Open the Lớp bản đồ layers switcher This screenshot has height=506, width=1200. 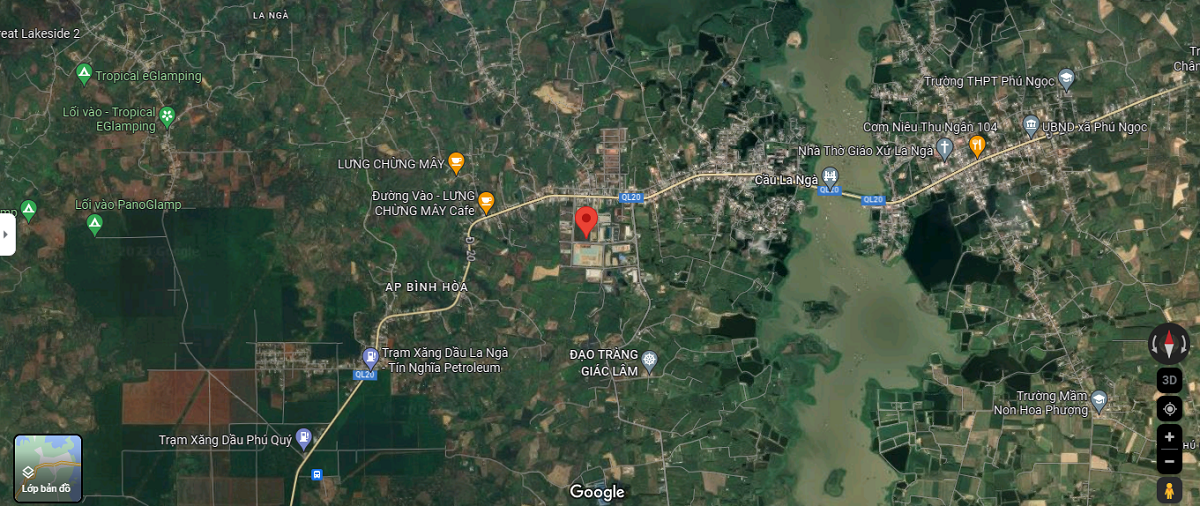(x=48, y=468)
